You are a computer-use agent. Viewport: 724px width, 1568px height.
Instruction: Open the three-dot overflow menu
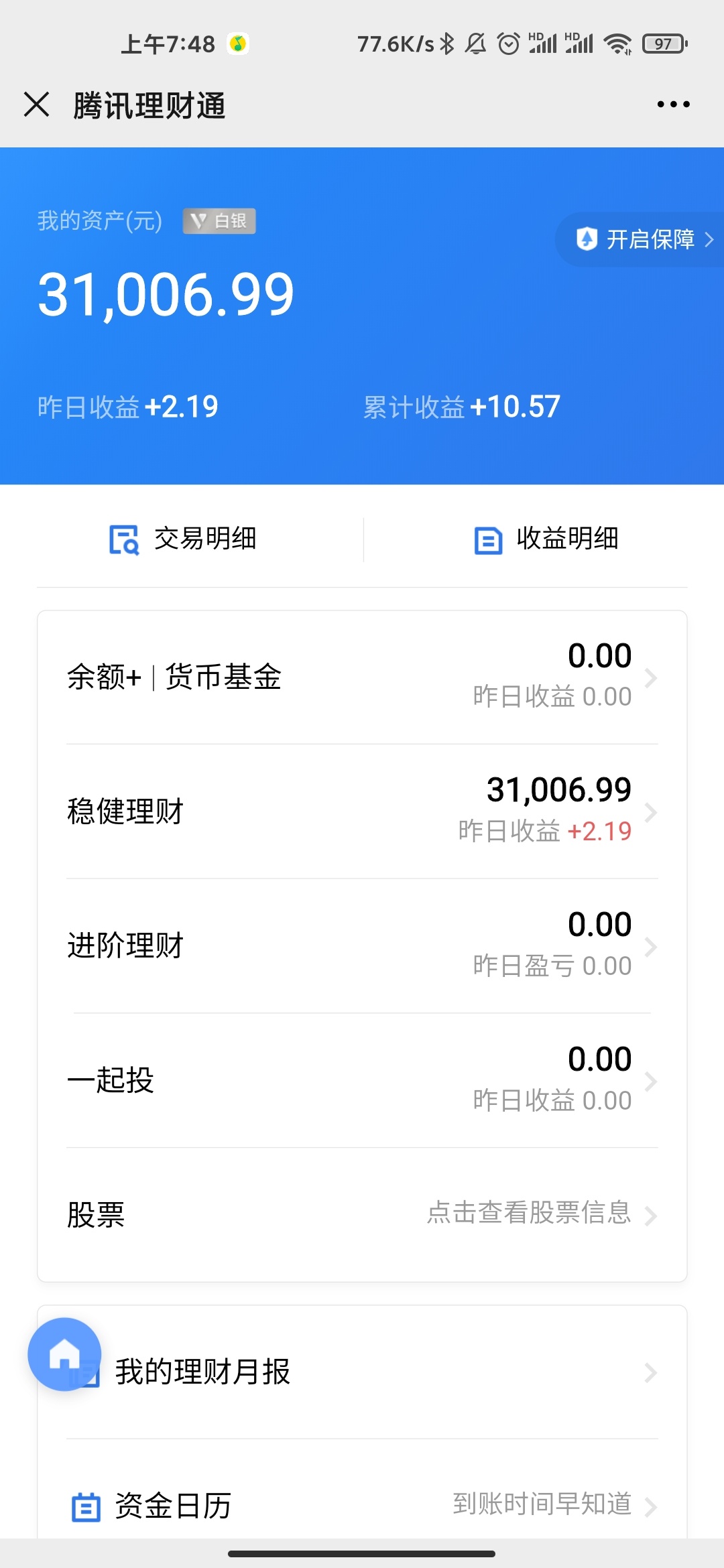(x=673, y=105)
